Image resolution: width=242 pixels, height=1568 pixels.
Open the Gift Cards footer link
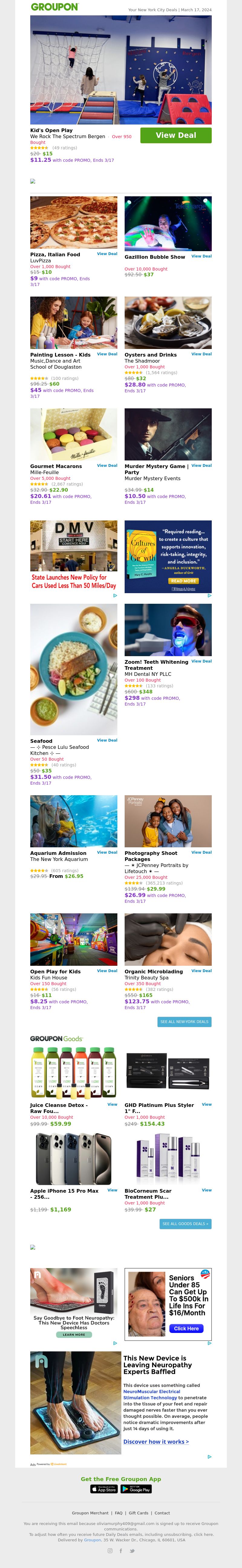[x=138, y=1513]
